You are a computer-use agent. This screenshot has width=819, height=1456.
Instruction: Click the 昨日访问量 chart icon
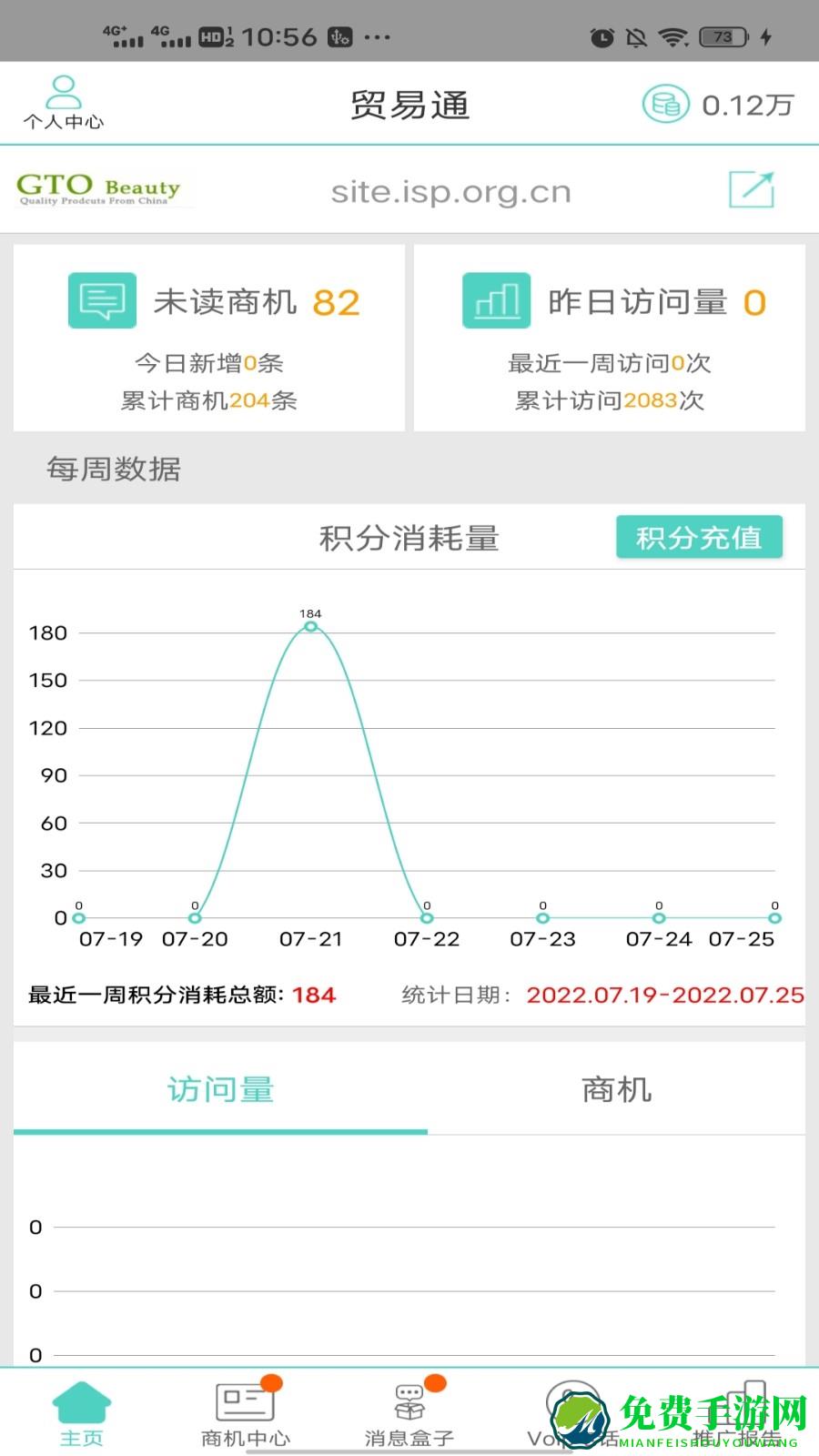pos(497,301)
